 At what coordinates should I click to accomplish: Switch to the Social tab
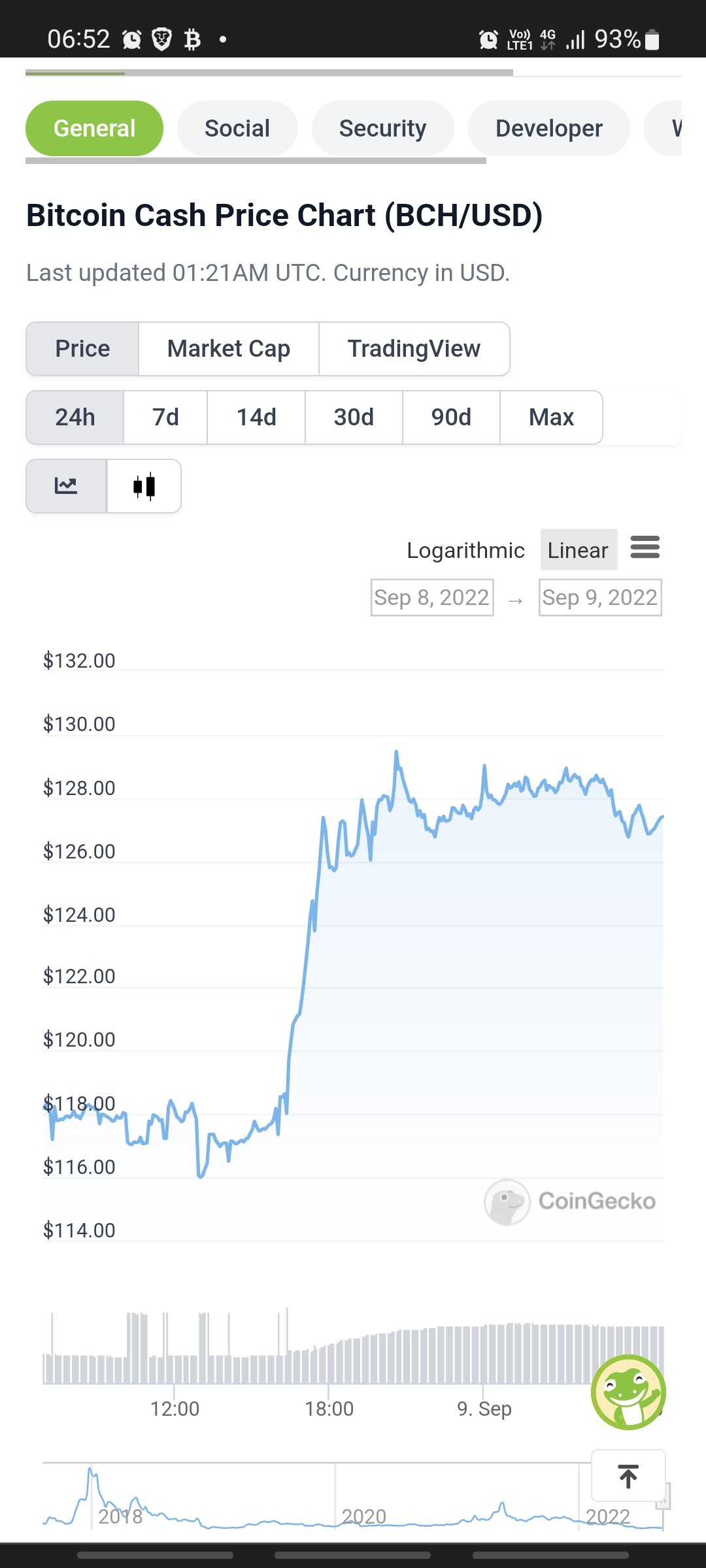(x=237, y=129)
